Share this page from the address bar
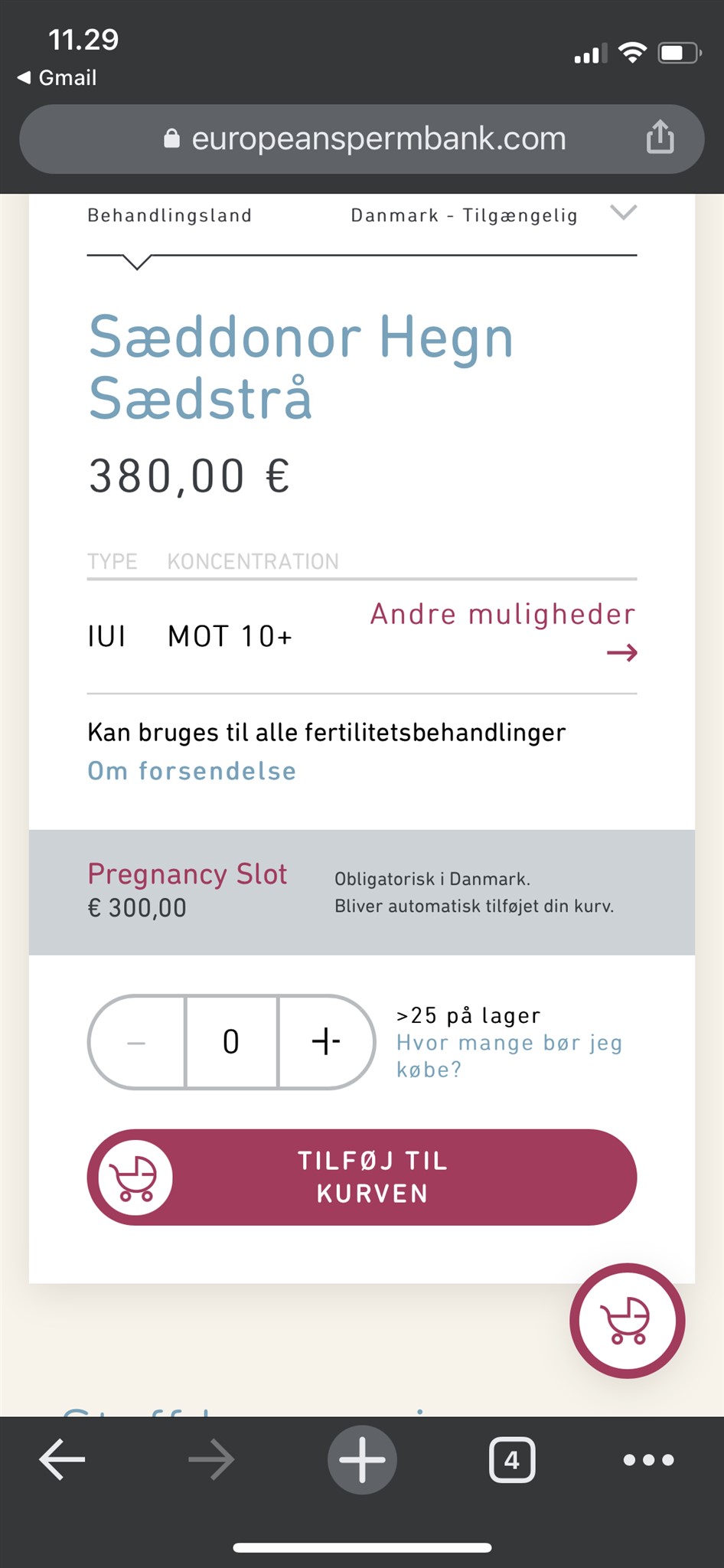The image size is (724, 1568). pyautogui.click(x=660, y=139)
